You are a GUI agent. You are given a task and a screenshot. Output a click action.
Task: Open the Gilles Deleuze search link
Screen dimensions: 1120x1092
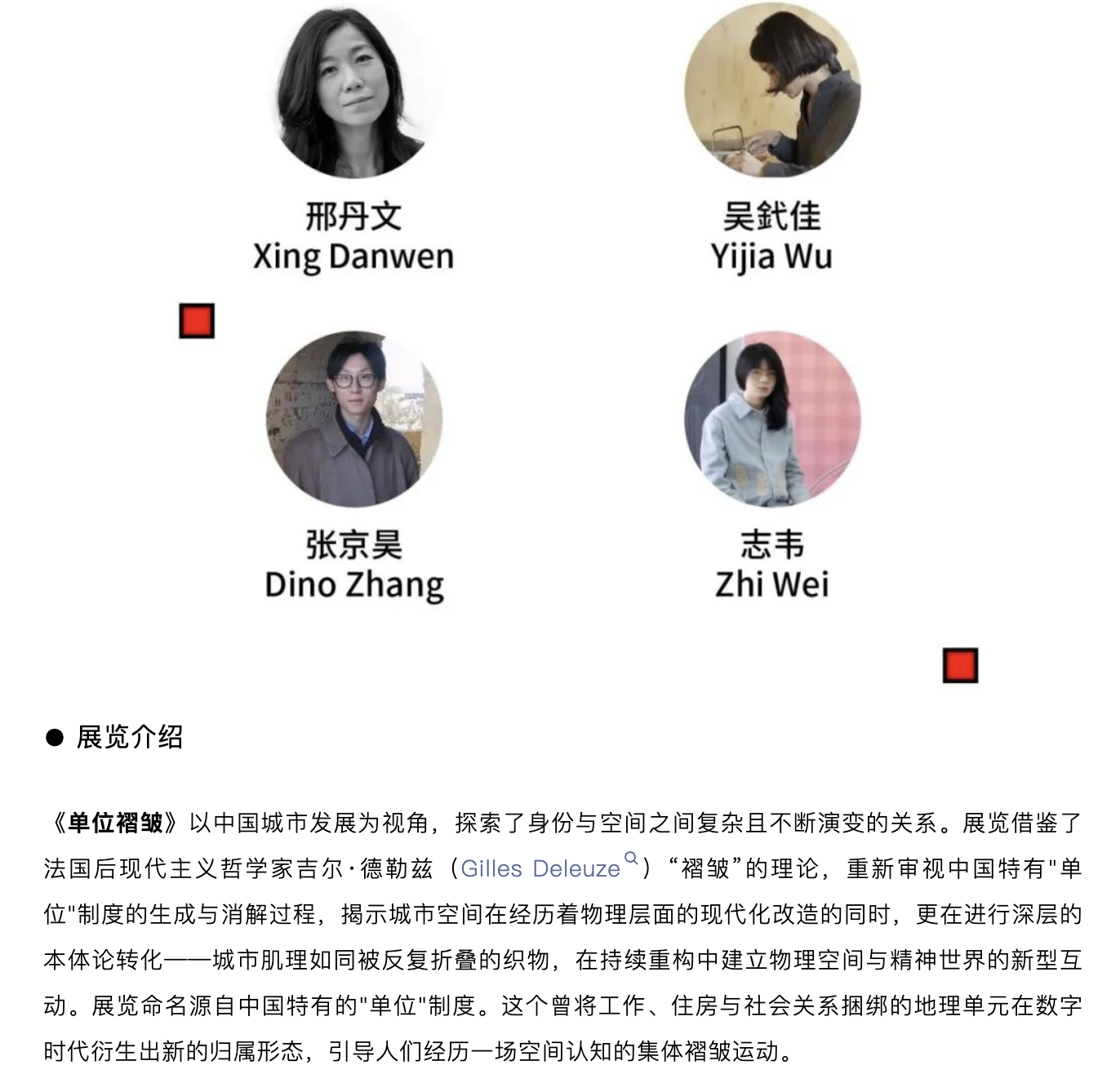click(x=541, y=868)
